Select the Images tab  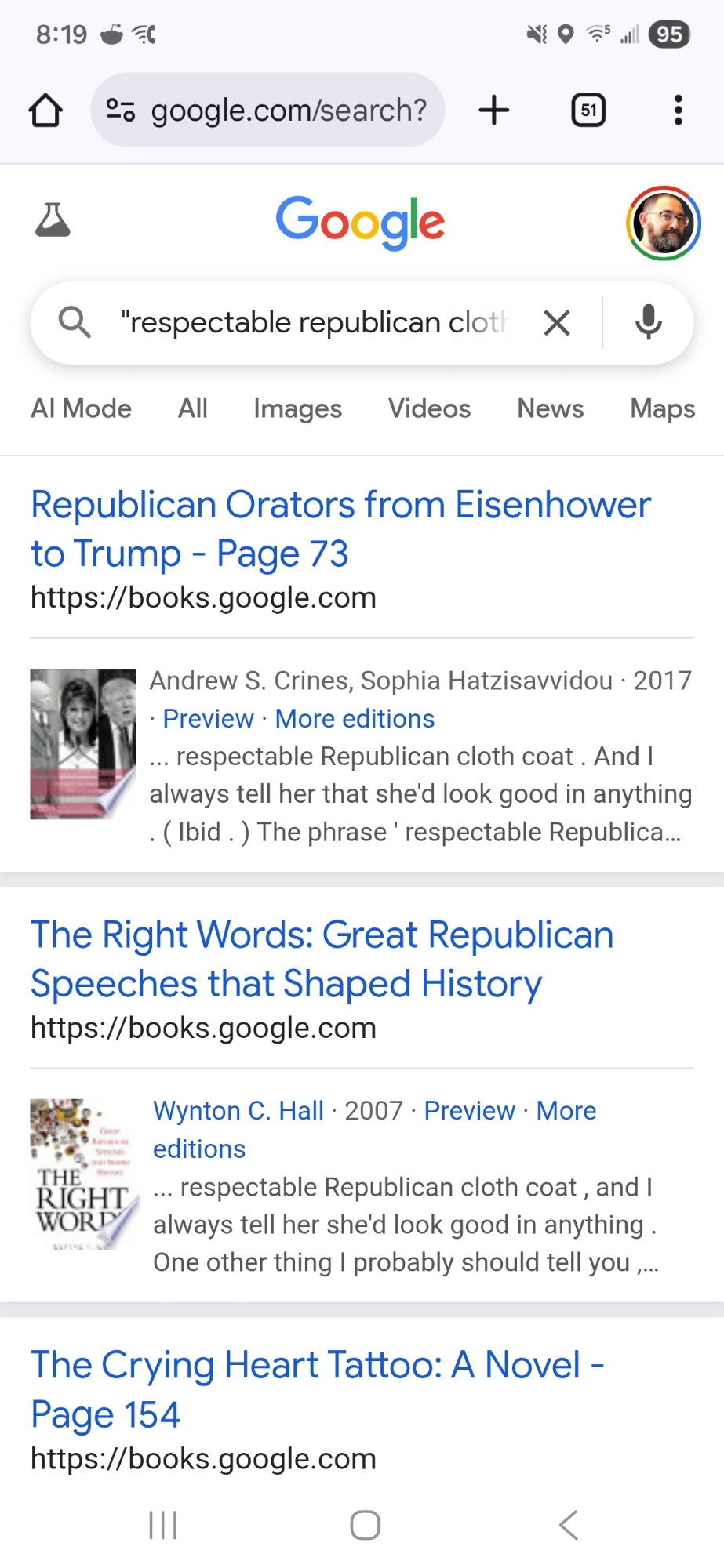click(x=297, y=408)
